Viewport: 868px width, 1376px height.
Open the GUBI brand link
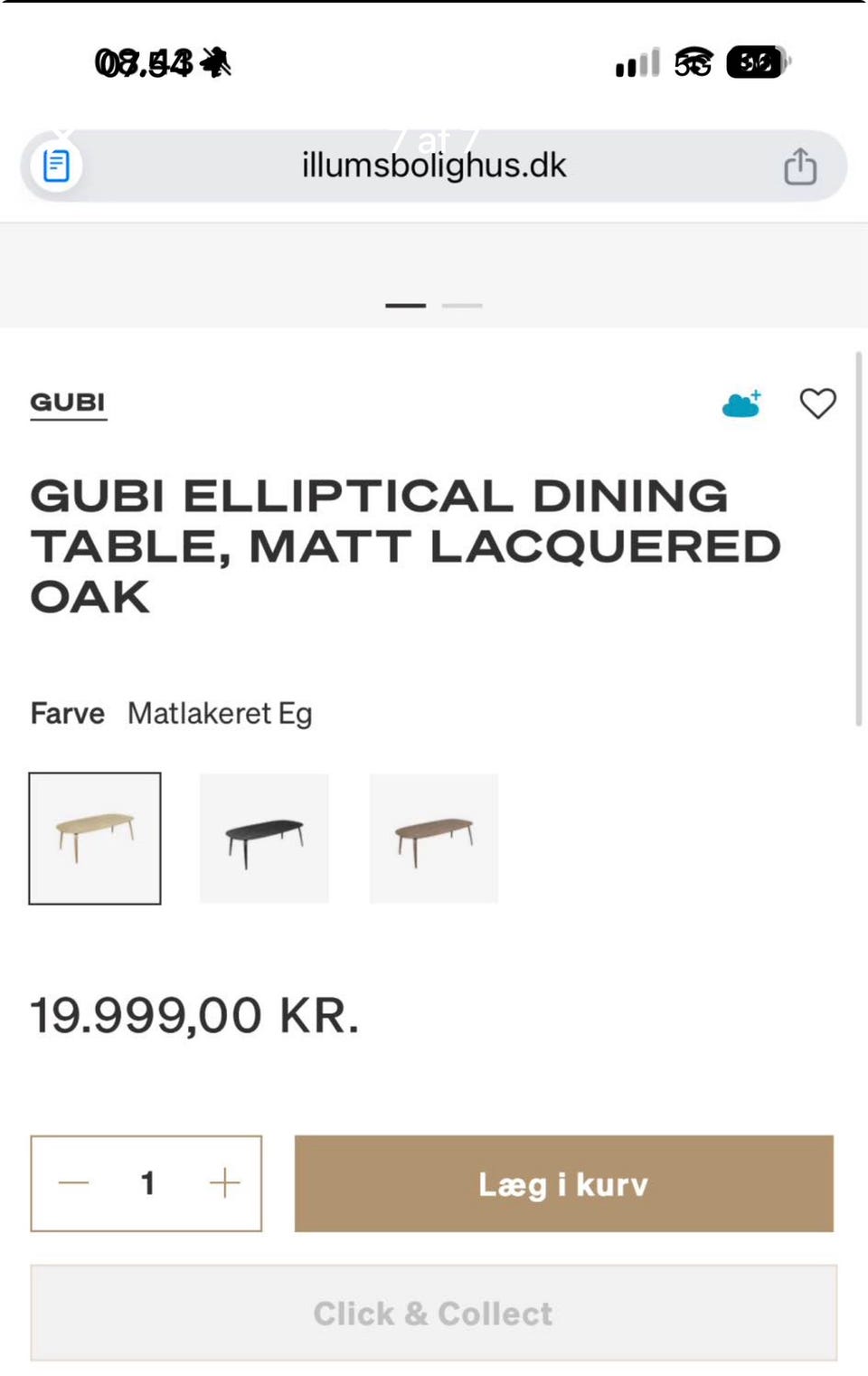[x=68, y=403]
